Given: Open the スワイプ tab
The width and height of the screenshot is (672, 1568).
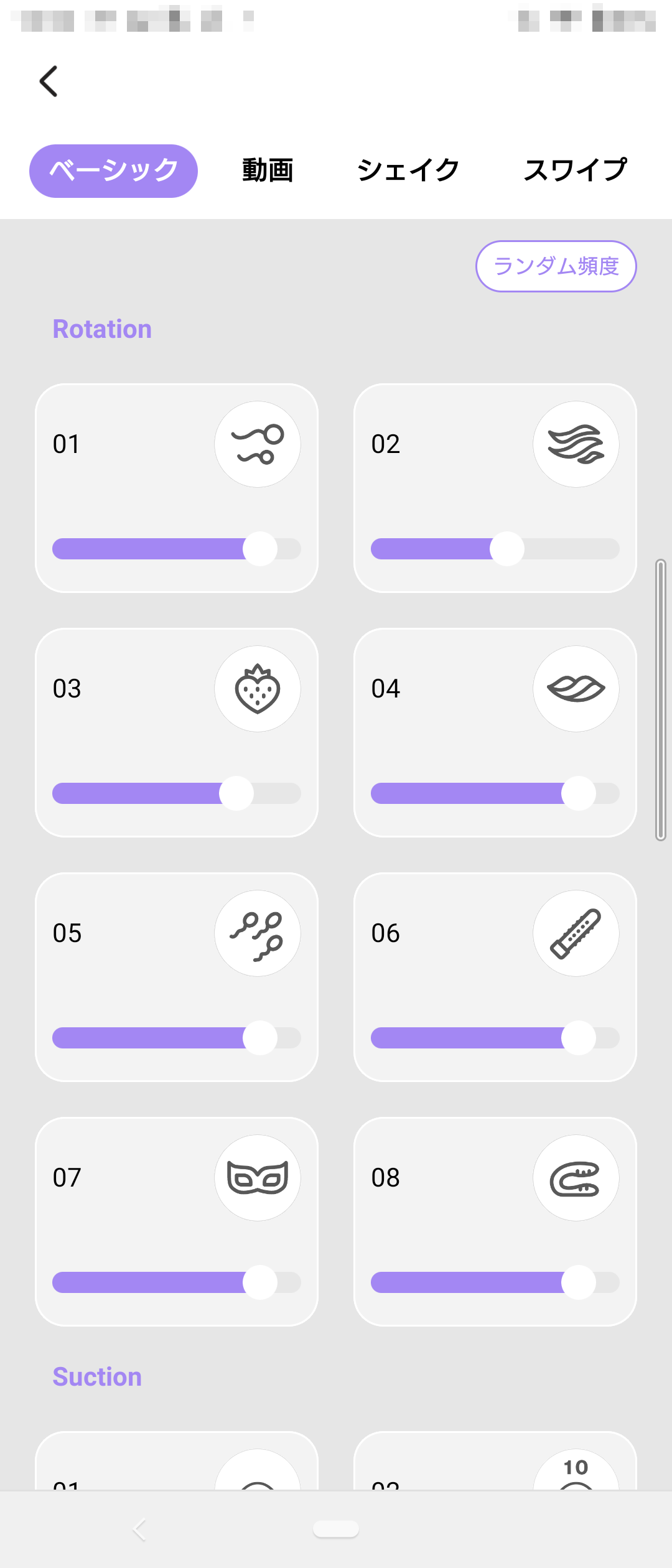Looking at the screenshot, I should point(576,170).
